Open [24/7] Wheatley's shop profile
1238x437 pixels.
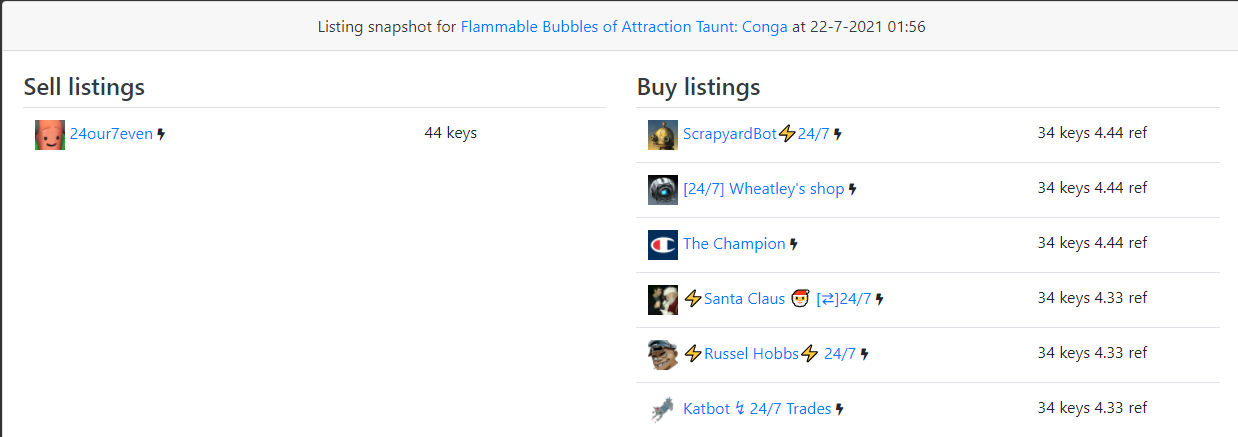click(x=763, y=189)
